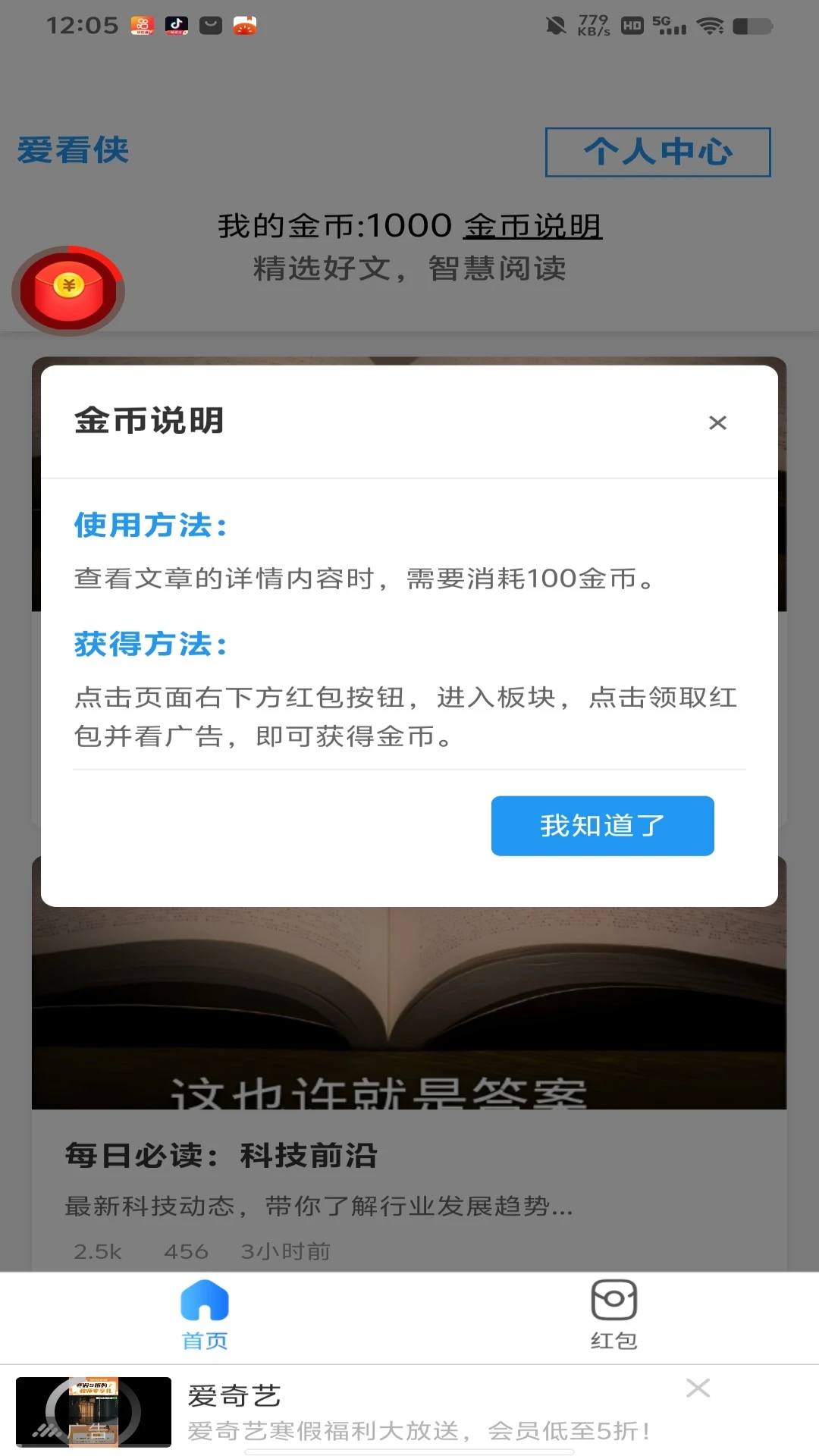Switch to the 首页 tab
The image size is (819, 1456).
205,1314
